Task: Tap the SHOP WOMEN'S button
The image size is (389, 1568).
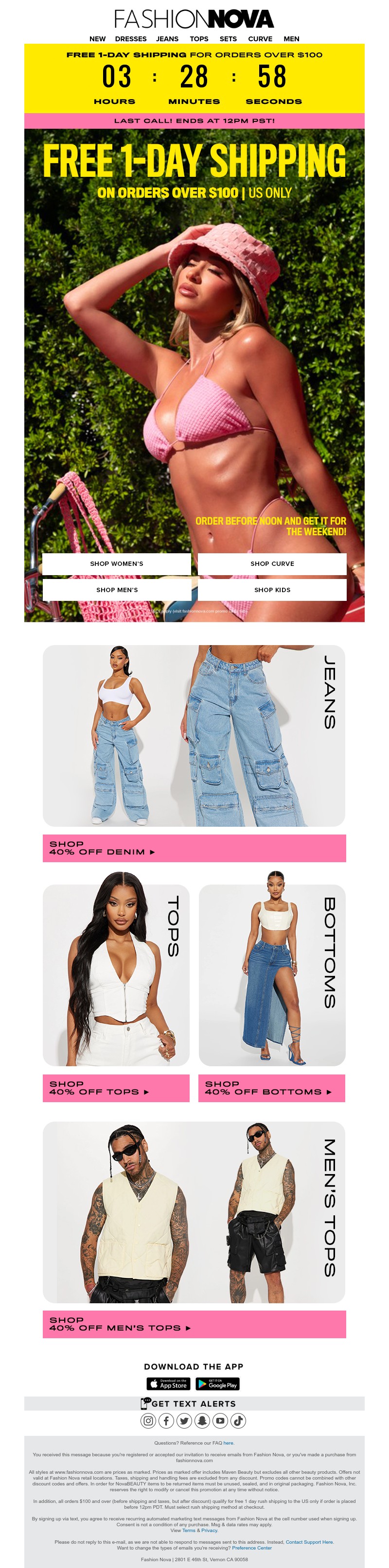Action: pyautogui.click(x=116, y=563)
